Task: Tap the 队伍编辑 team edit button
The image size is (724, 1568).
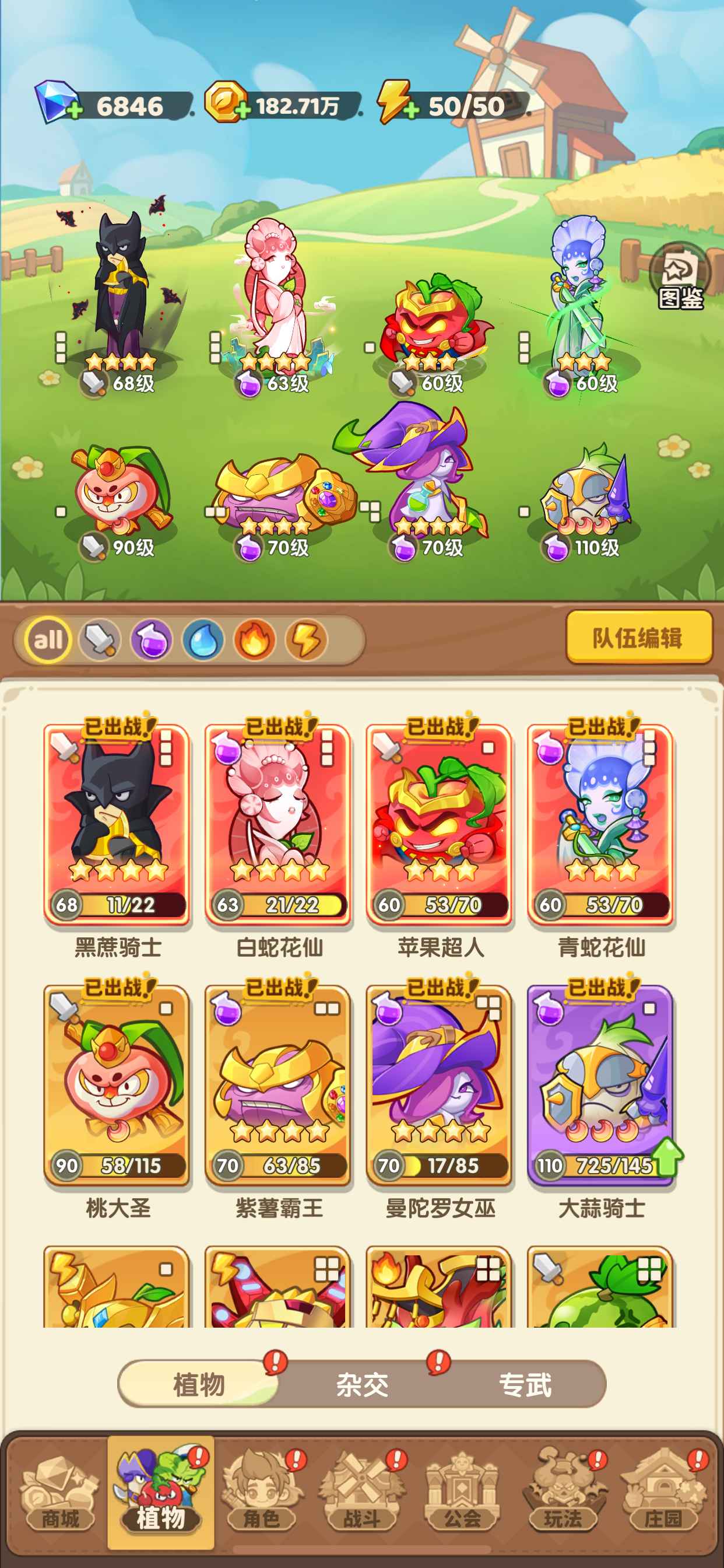Action: tap(638, 638)
